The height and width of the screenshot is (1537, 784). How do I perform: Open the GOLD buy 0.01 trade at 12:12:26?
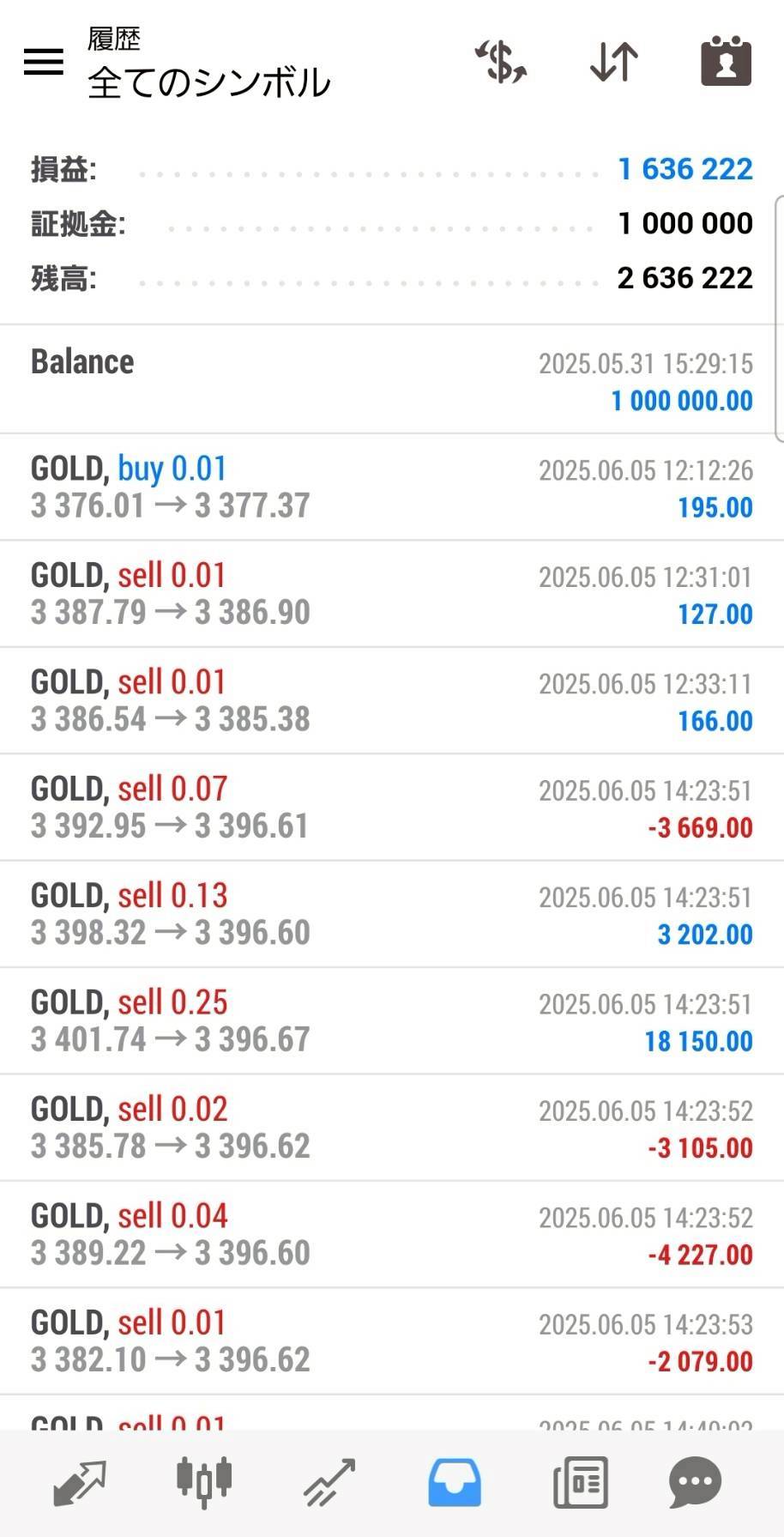[x=391, y=487]
